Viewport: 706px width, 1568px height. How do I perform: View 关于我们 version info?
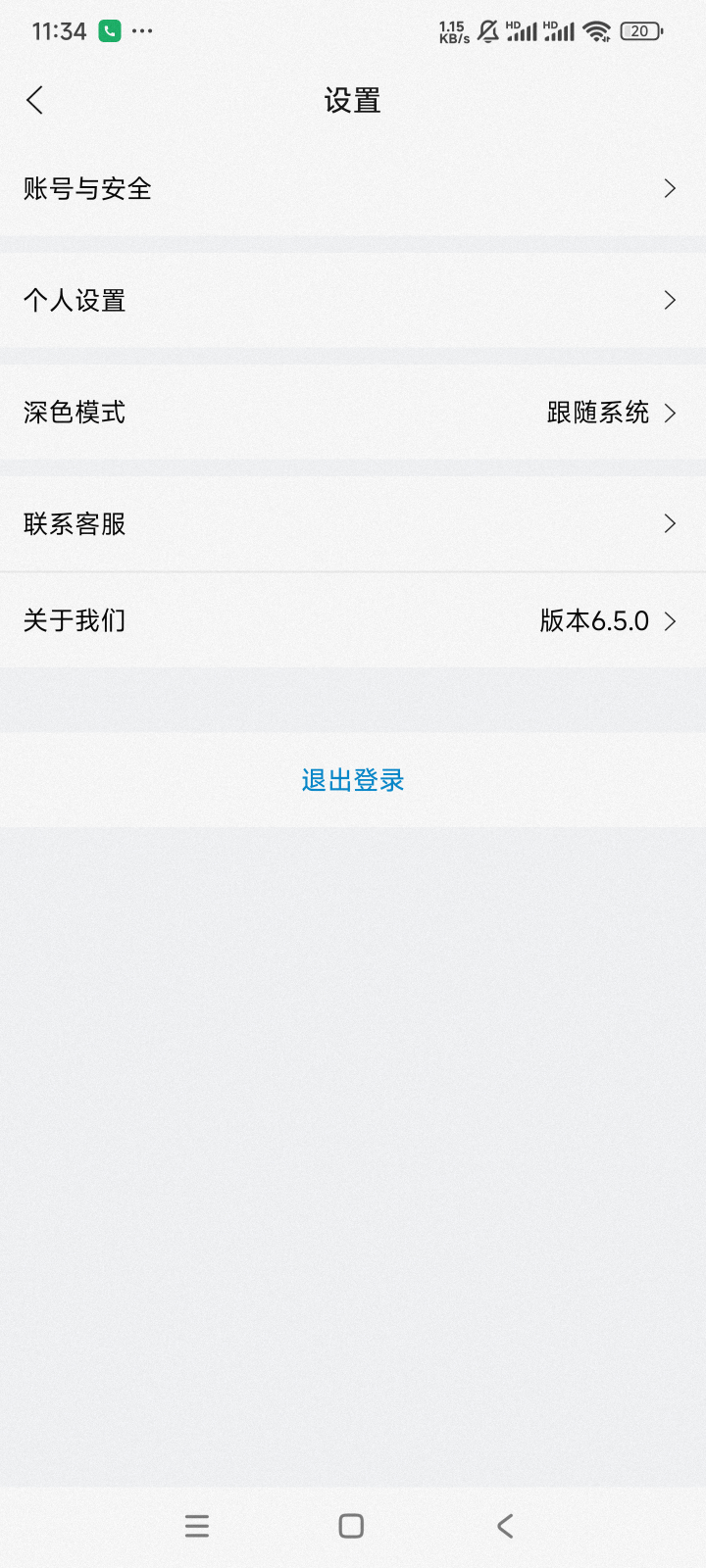[353, 620]
